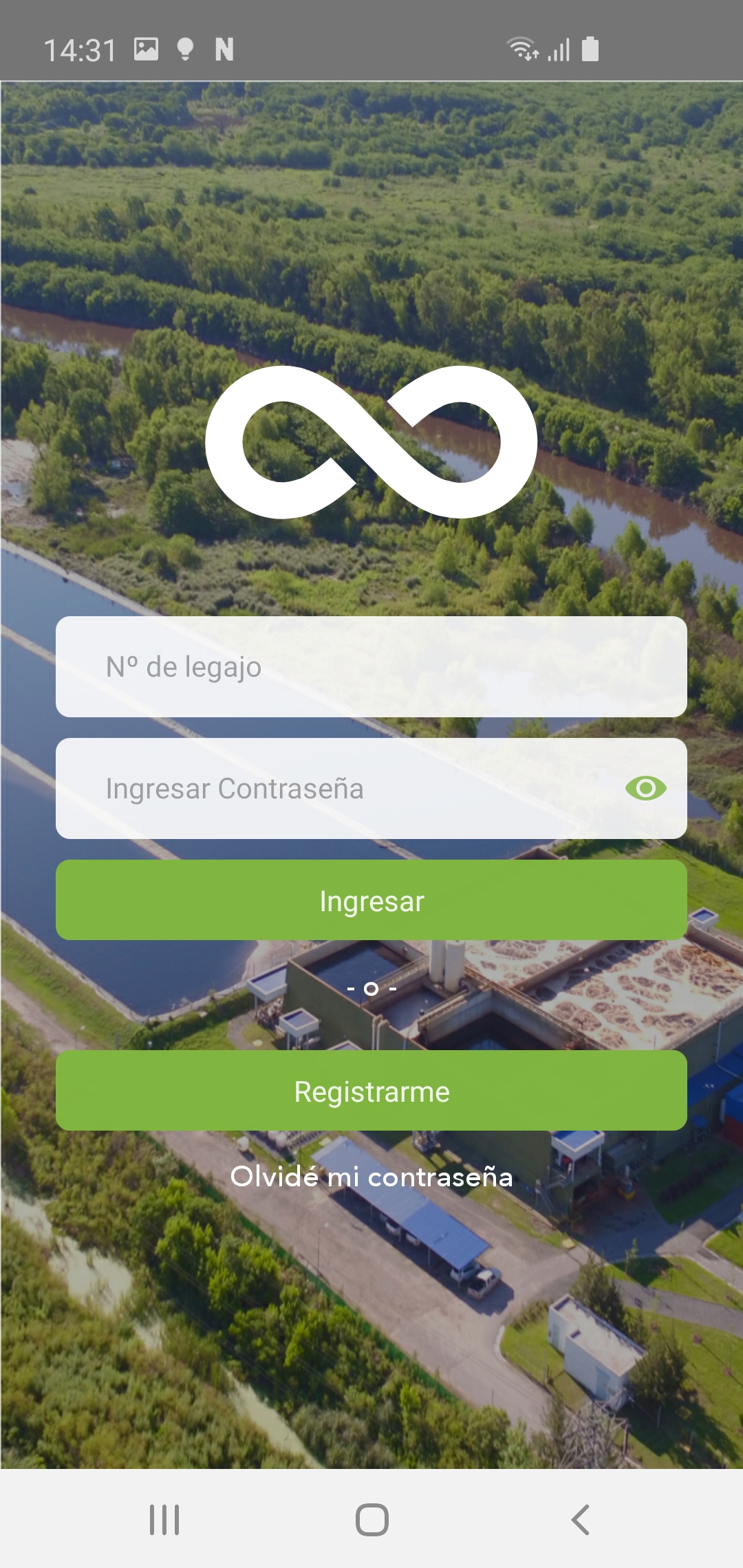Open the Registrarme sign-up button

(x=371, y=1091)
